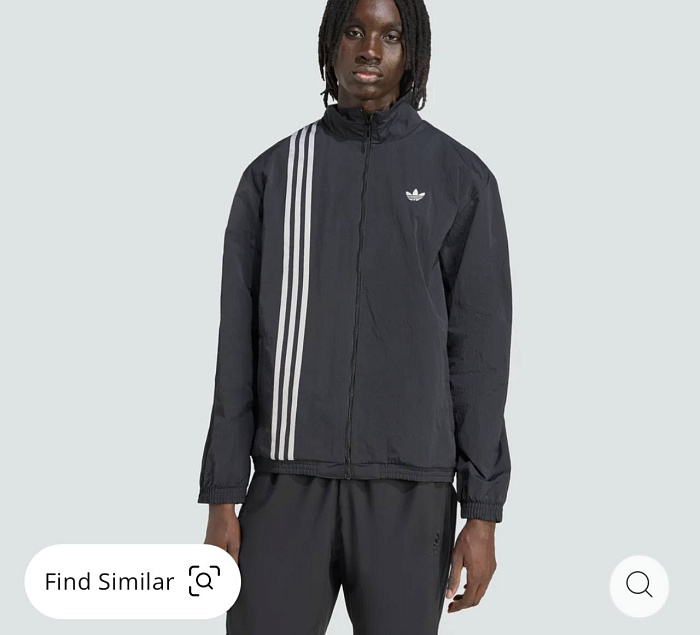Open the black track jacket product image

360,300
